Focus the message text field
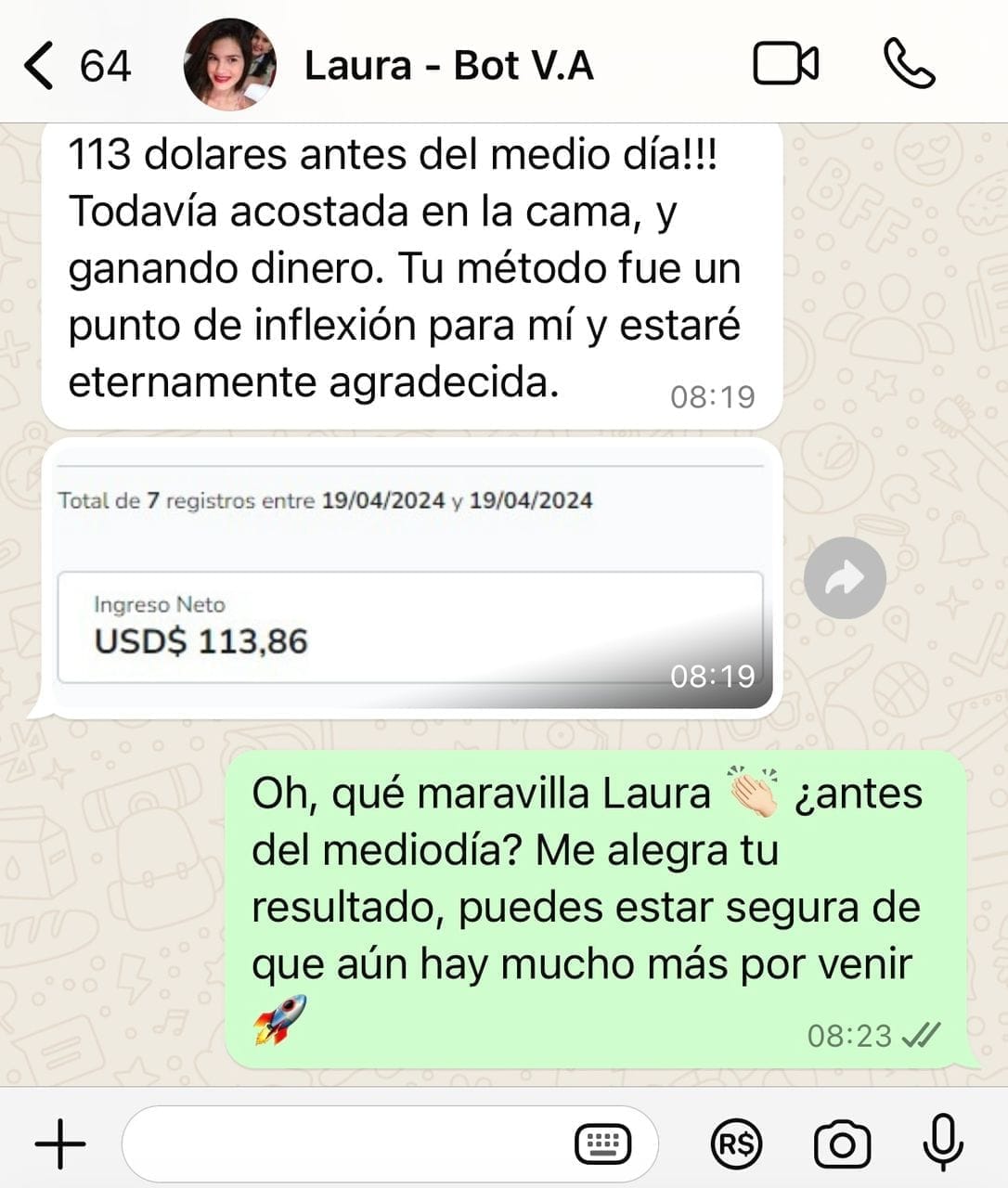Viewport: 1008px width, 1188px height. click(x=343, y=1143)
